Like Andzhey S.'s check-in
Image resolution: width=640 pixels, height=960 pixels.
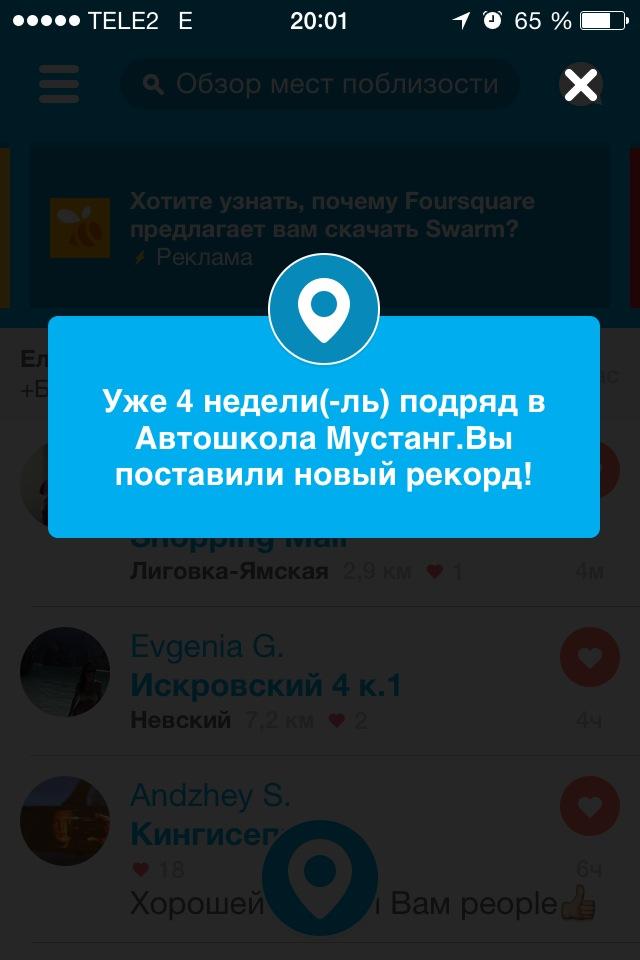tap(589, 806)
